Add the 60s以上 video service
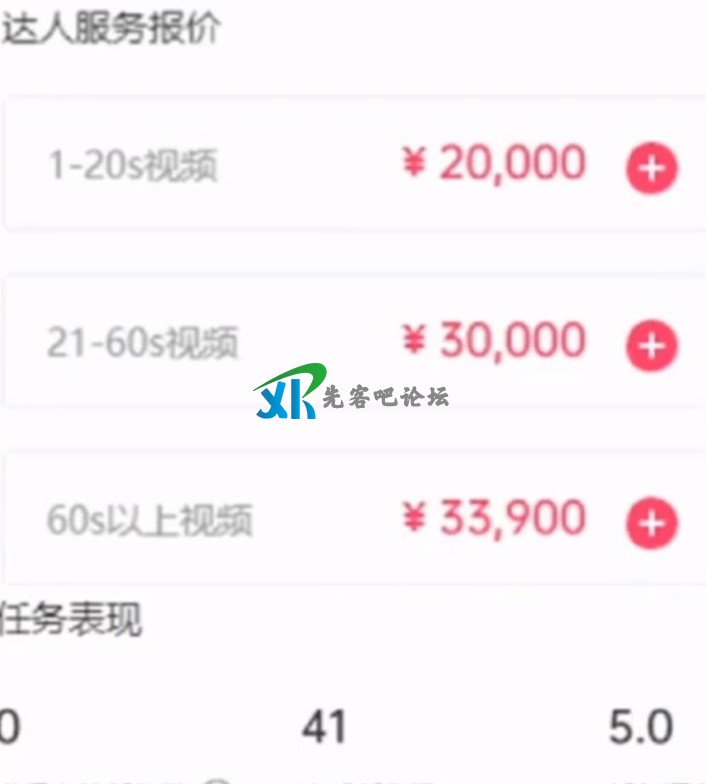This screenshot has width=706, height=784. tap(652, 523)
